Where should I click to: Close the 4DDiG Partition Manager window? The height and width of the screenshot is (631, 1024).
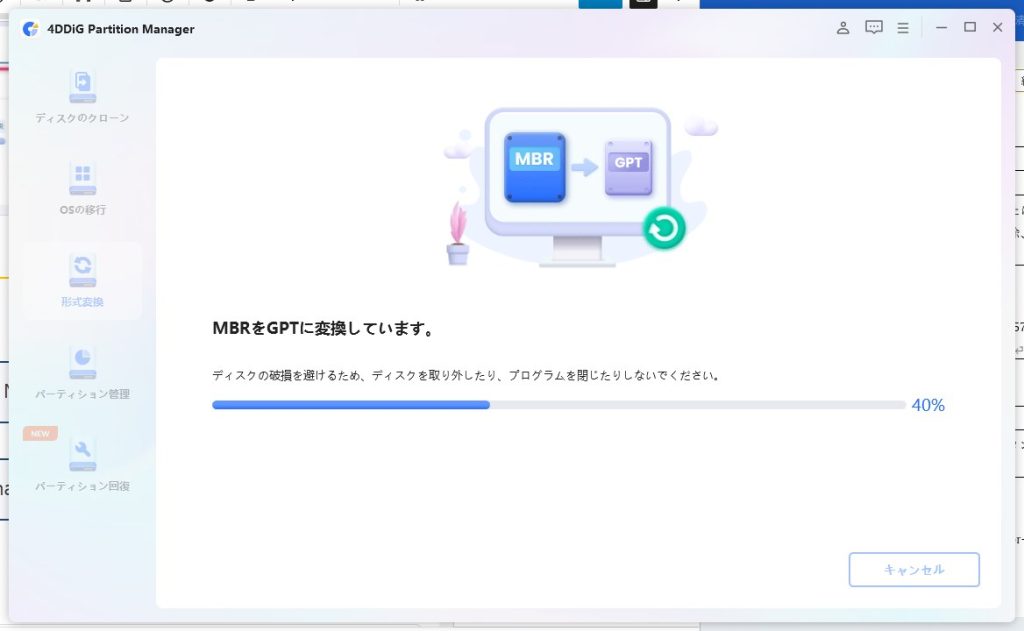tap(997, 28)
